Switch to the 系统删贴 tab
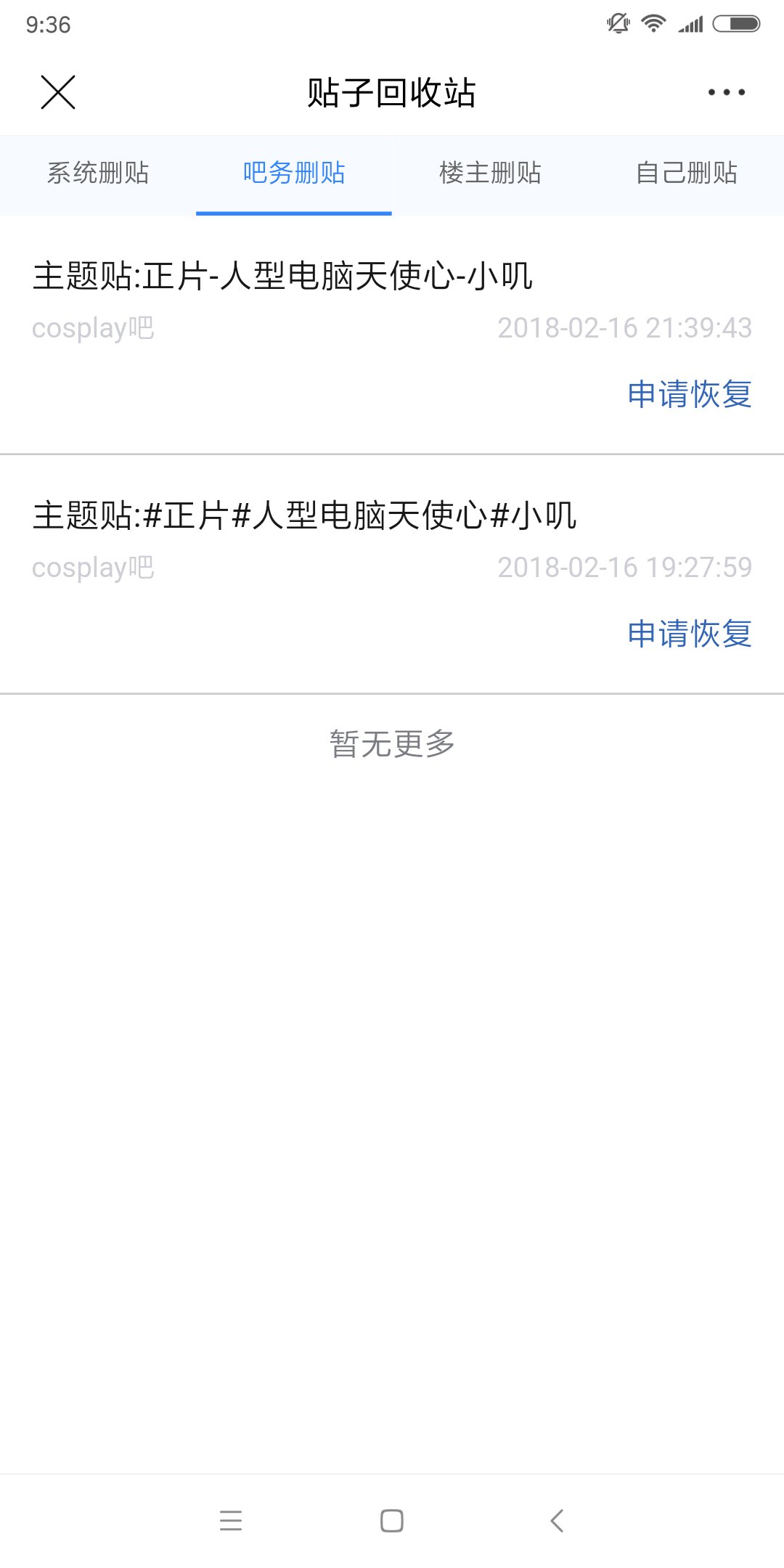The height and width of the screenshot is (1568, 784). coord(98,173)
